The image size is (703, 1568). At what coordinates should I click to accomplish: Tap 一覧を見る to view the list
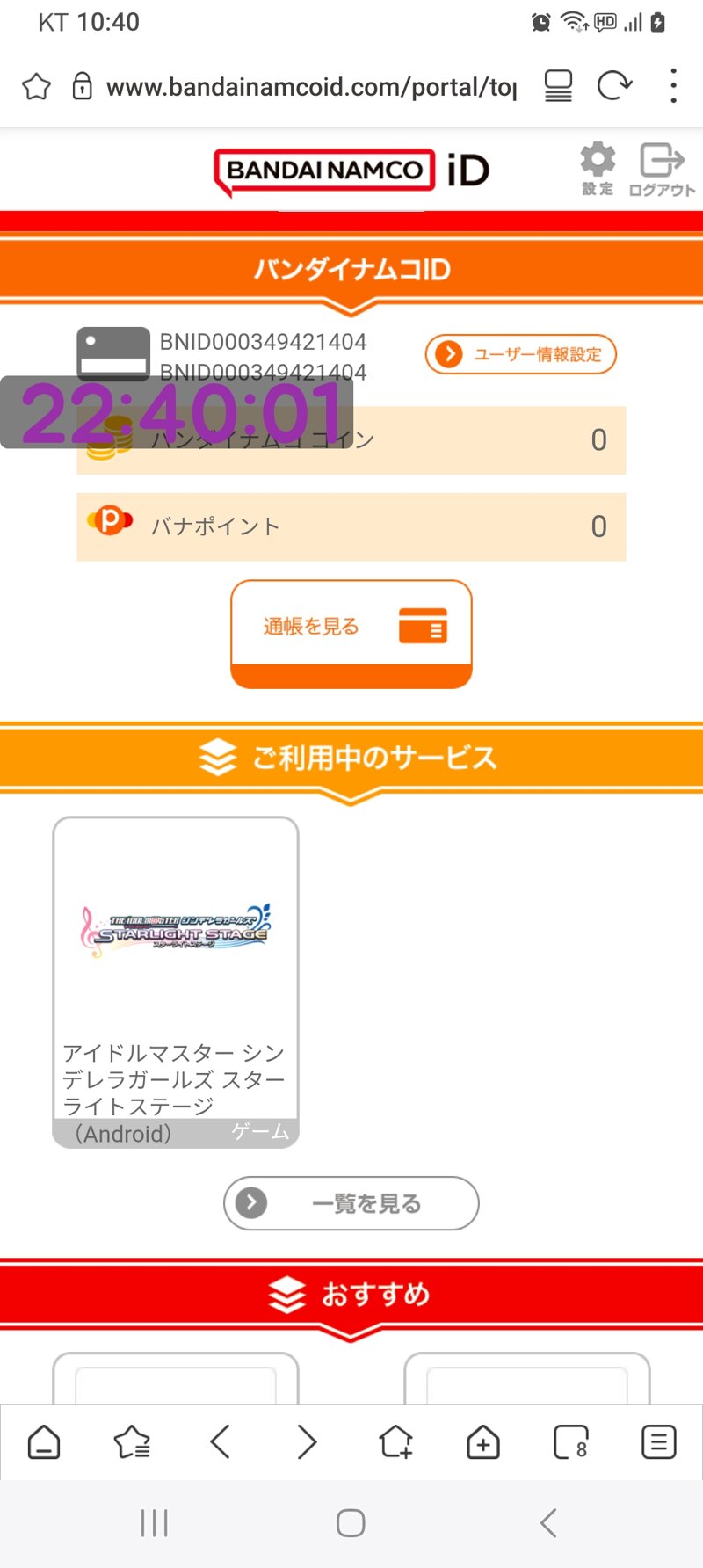(x=351, y=1203)
